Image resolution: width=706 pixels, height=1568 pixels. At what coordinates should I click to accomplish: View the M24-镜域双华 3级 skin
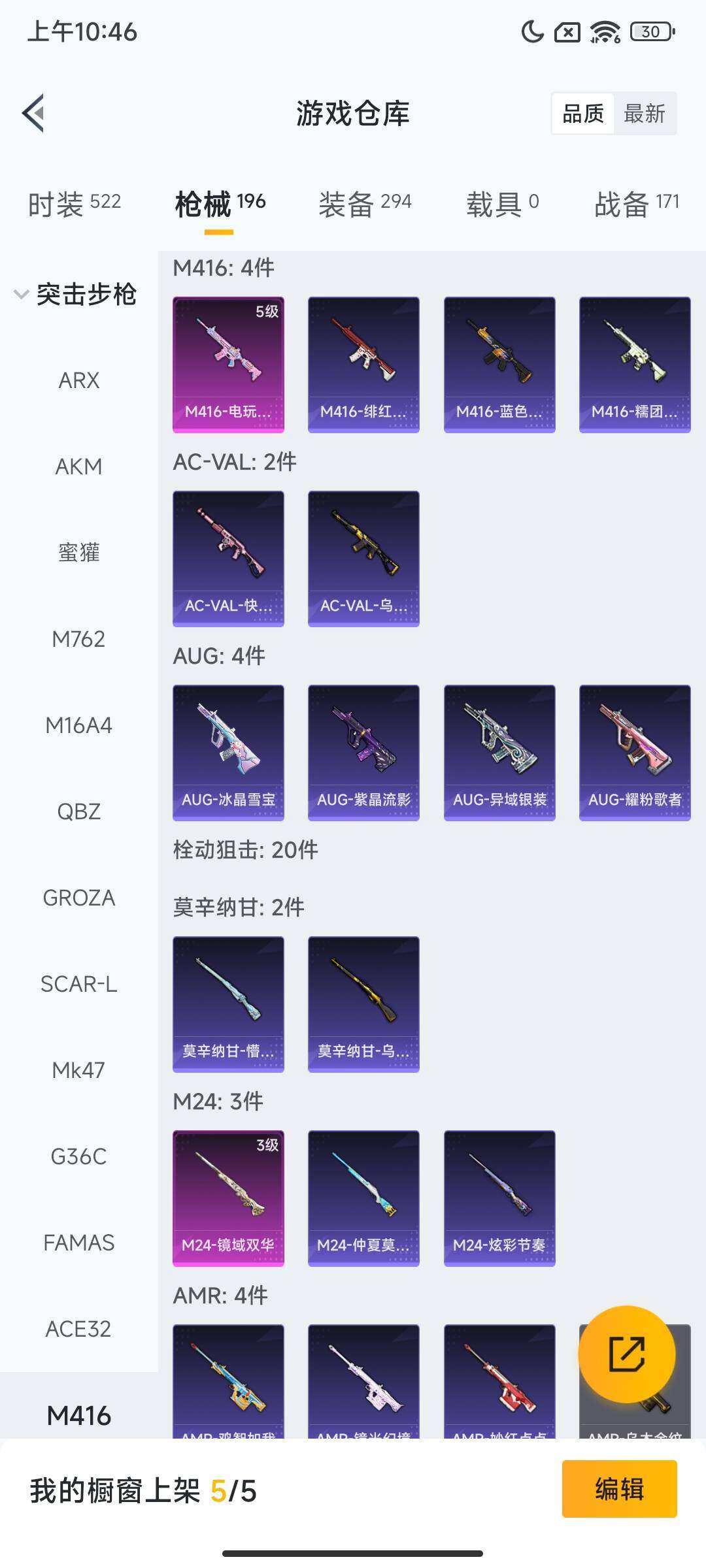228,1196
